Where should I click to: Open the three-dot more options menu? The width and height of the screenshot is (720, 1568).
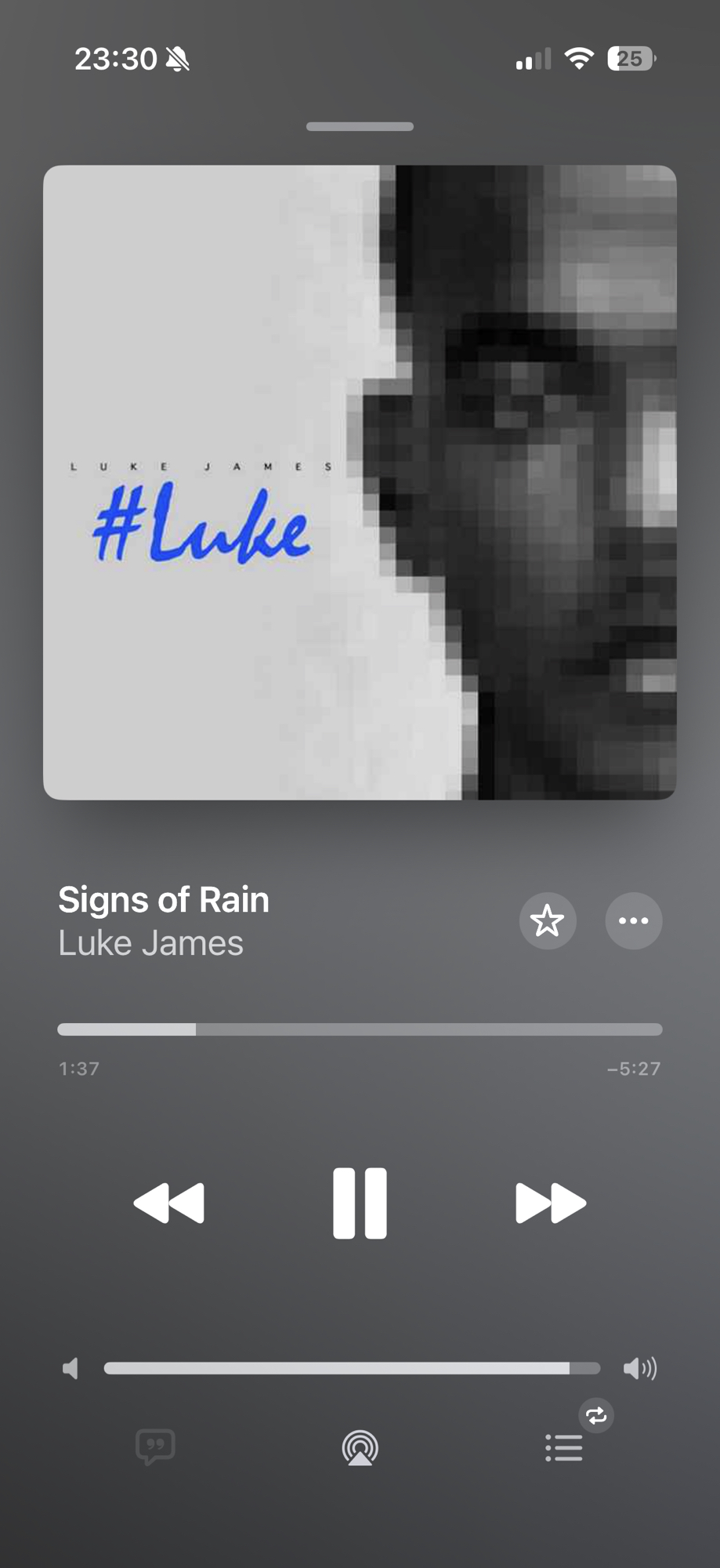[633, 920]
